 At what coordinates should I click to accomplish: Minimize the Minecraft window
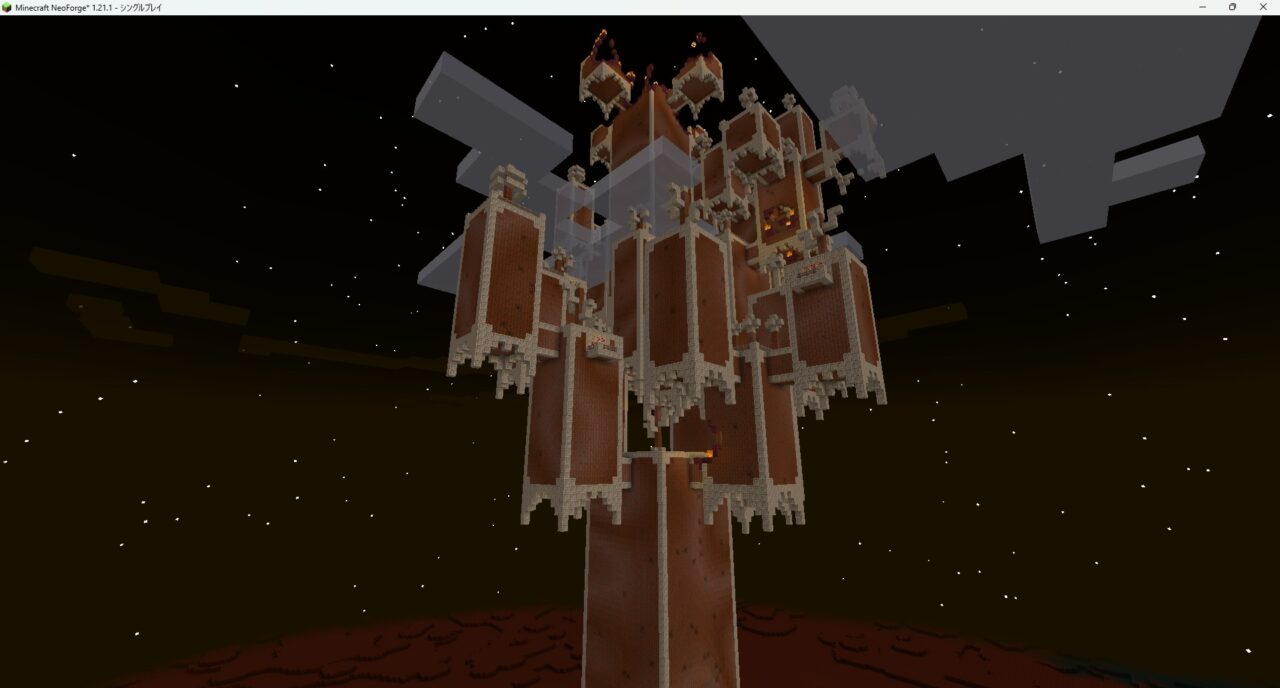click(x=1201, y=7)
